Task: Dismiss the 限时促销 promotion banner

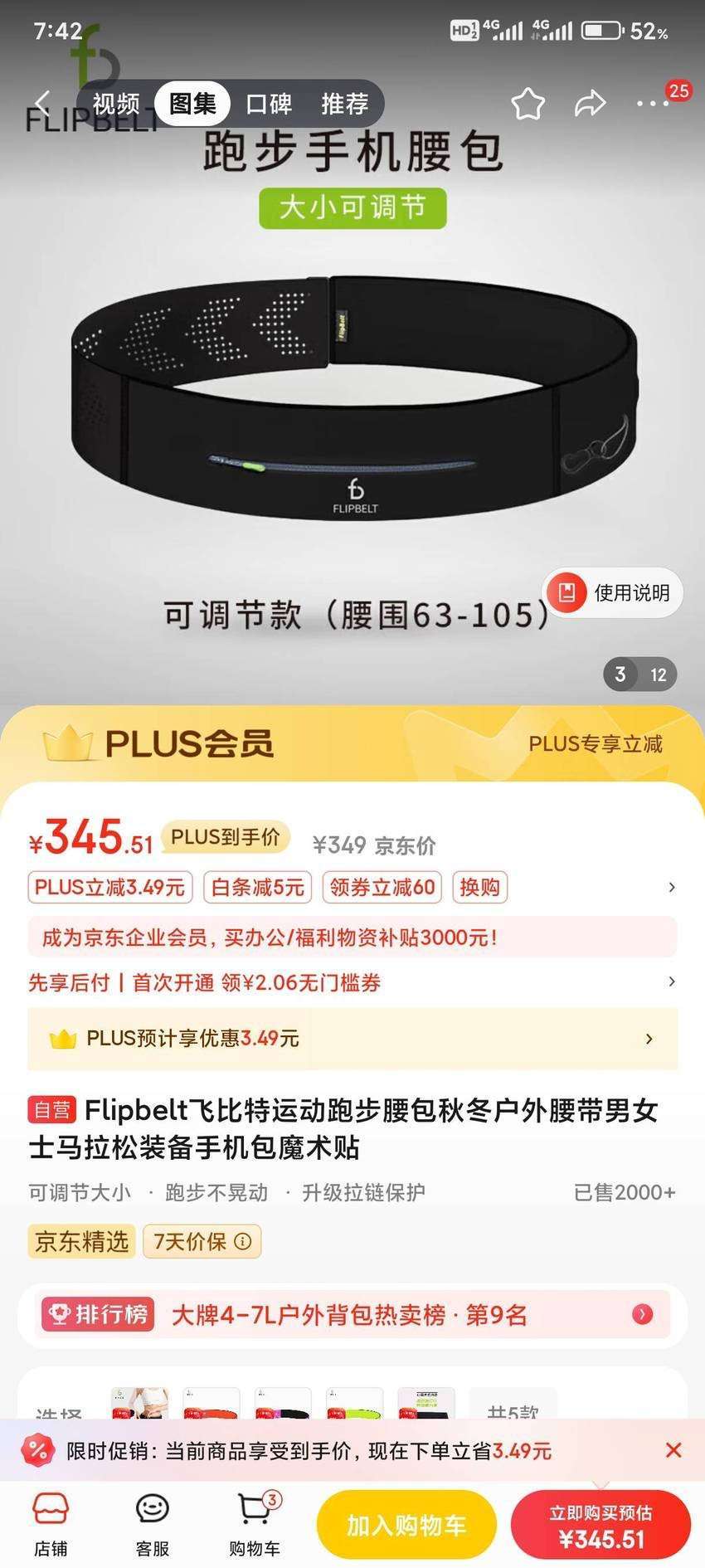Action: (673, 1450)
